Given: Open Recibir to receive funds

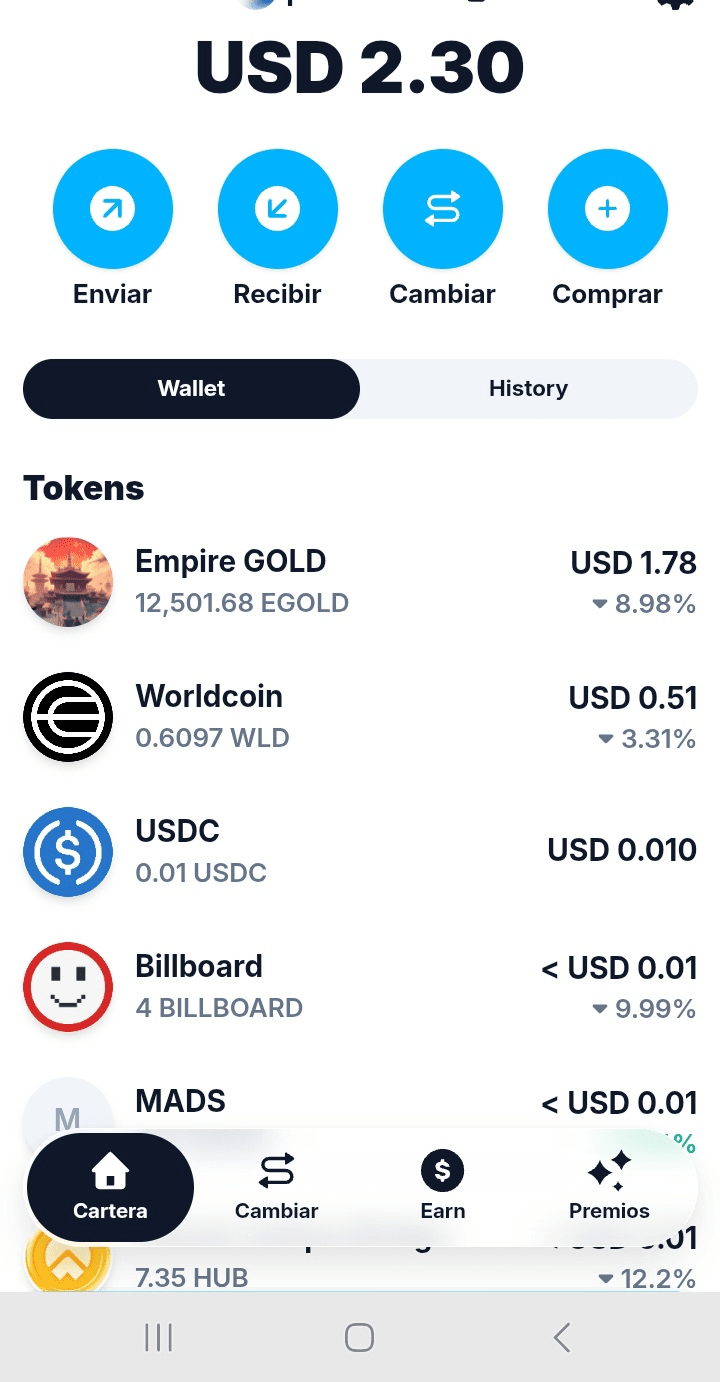Looking at the screenshot, I should [277, 209].
